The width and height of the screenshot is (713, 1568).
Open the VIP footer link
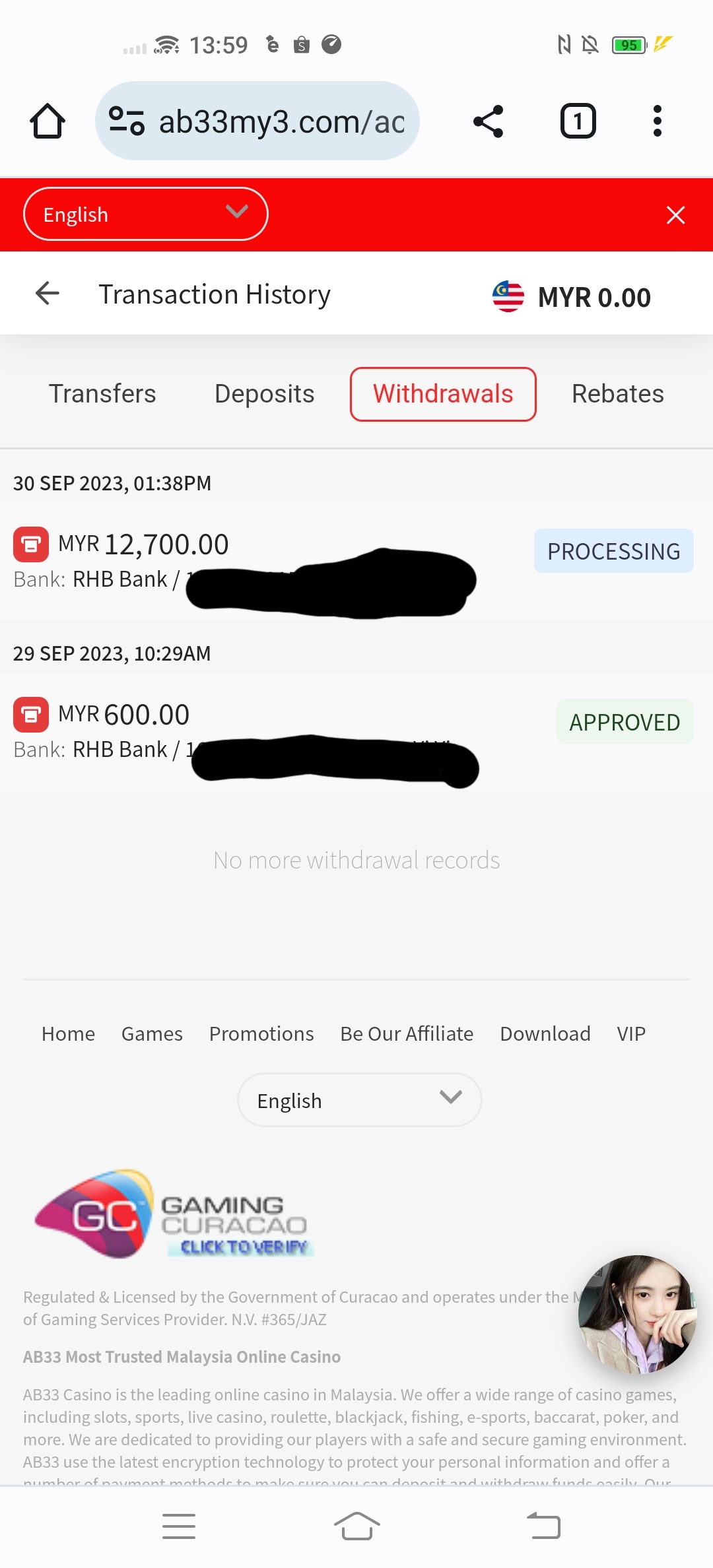click(631, 1033)
